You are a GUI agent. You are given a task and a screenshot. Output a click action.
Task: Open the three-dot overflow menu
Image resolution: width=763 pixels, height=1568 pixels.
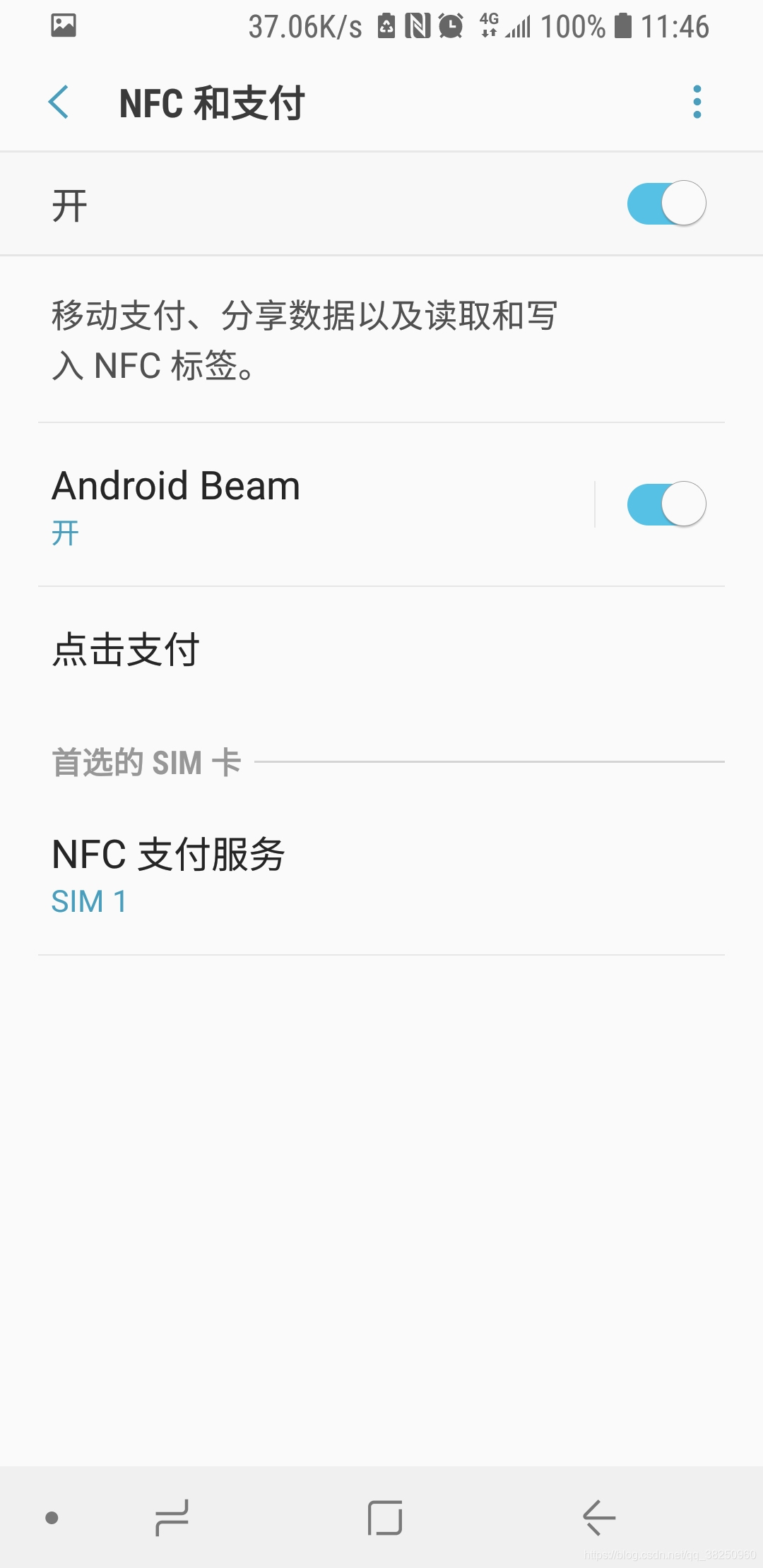(x=697, y=102)
